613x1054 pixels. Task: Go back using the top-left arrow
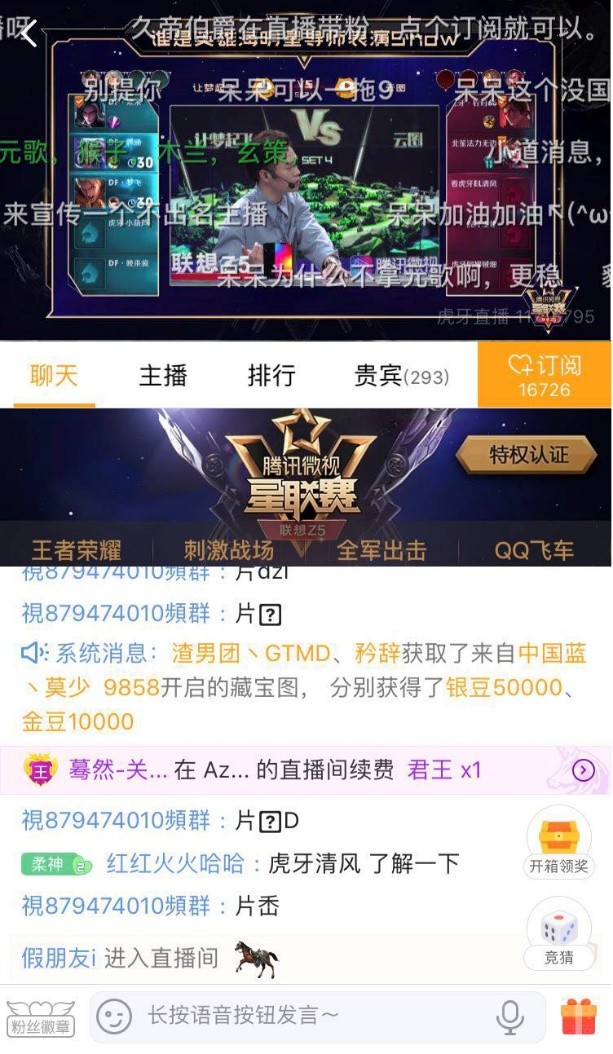point(30,34)
